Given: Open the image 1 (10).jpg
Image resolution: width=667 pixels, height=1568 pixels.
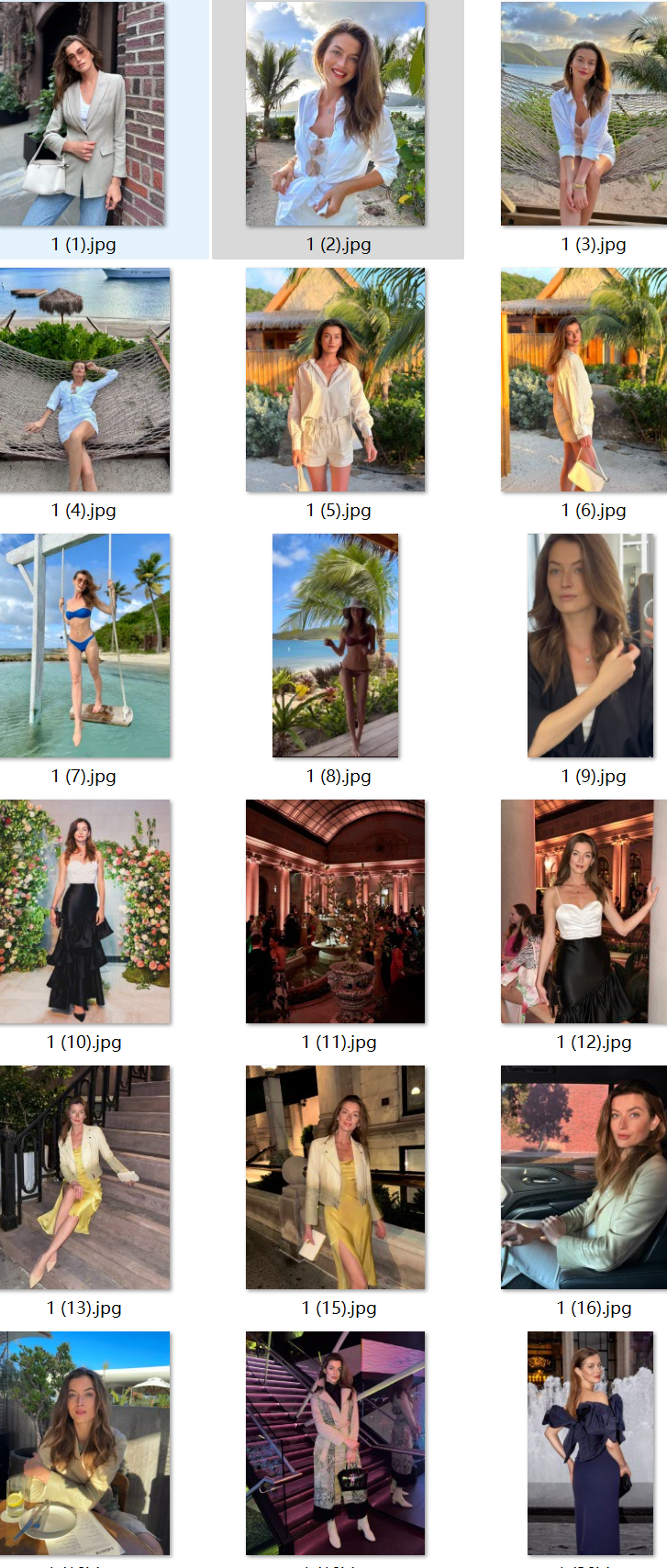Looking at the screenshot, I should (84, 911).
